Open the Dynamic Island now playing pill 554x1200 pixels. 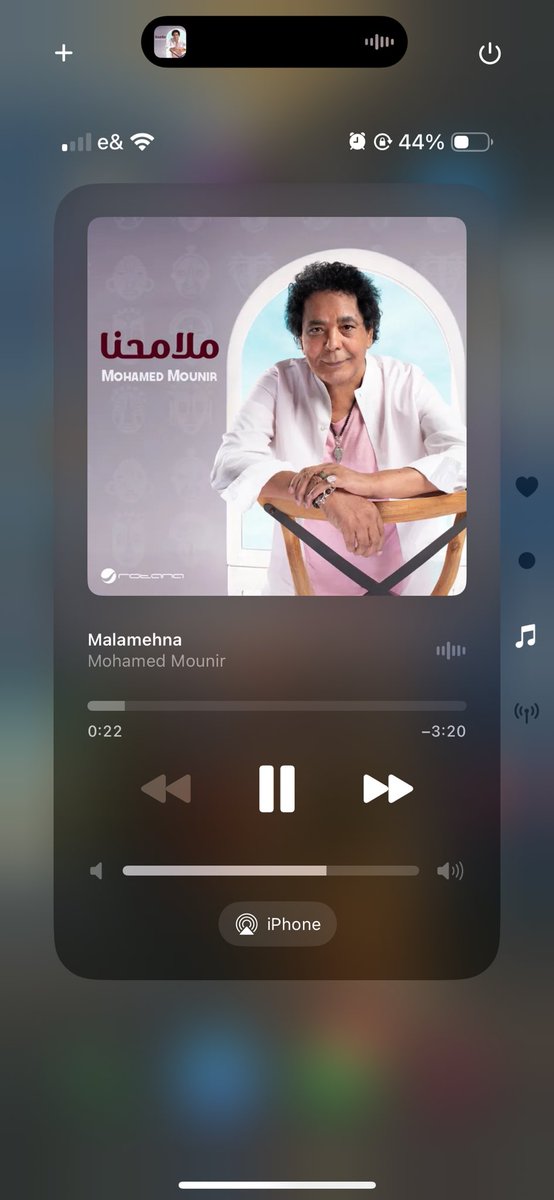pos(275,42)
